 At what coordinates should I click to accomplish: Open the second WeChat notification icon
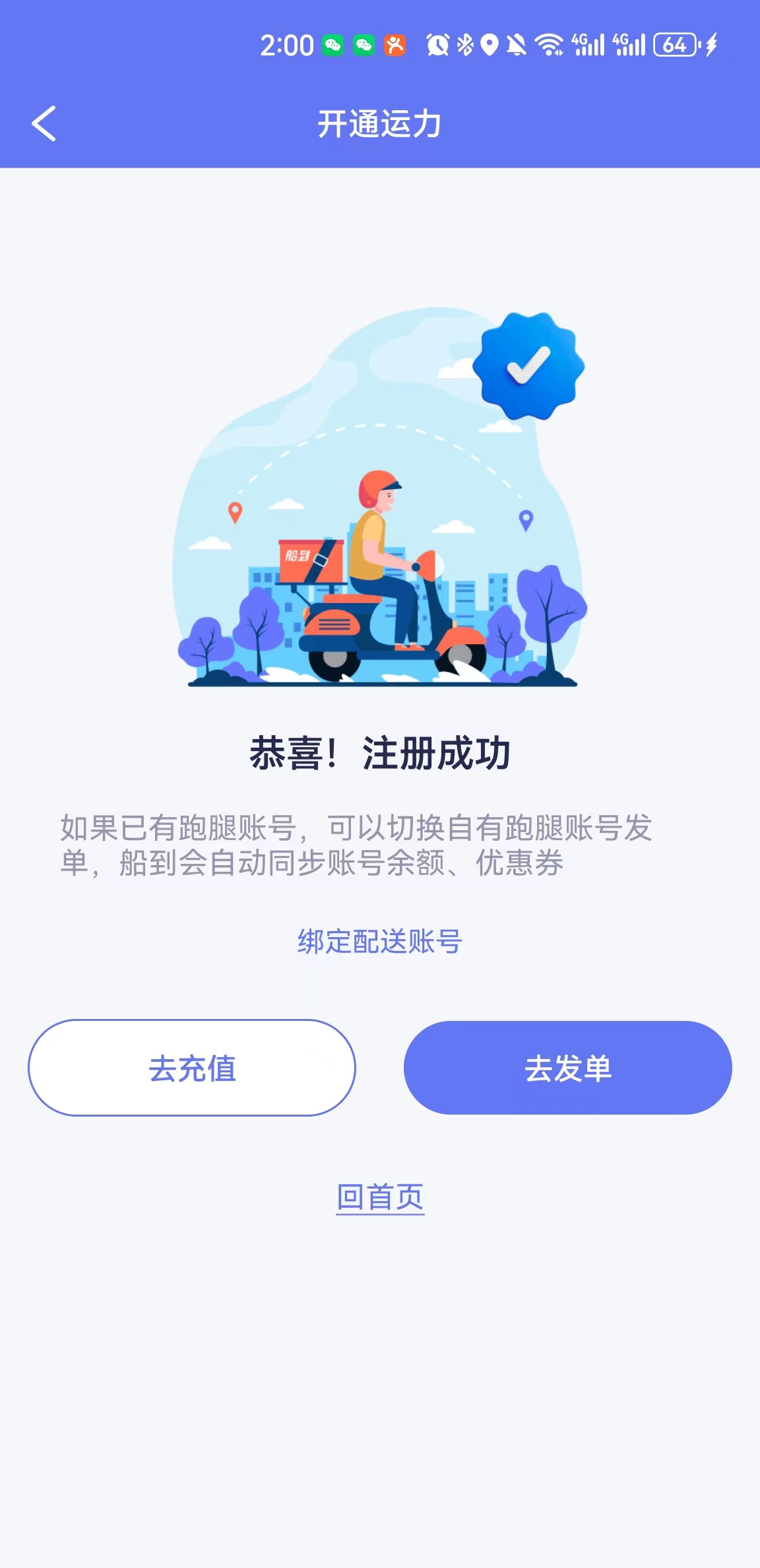[x=362, y=44]
